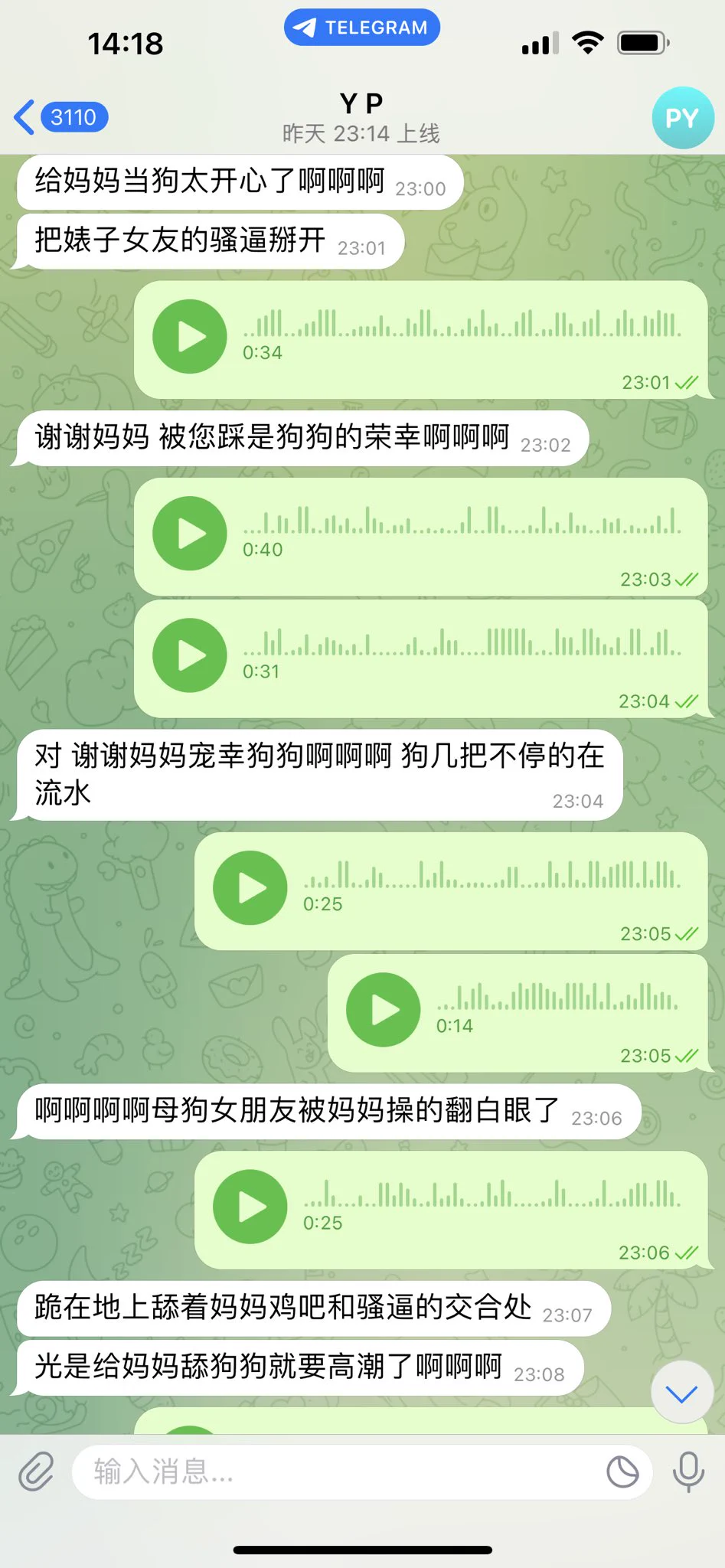Viewport: 725px width, 1568px height.
Task: Open Y P contact info header
Action: pos(361,117)
